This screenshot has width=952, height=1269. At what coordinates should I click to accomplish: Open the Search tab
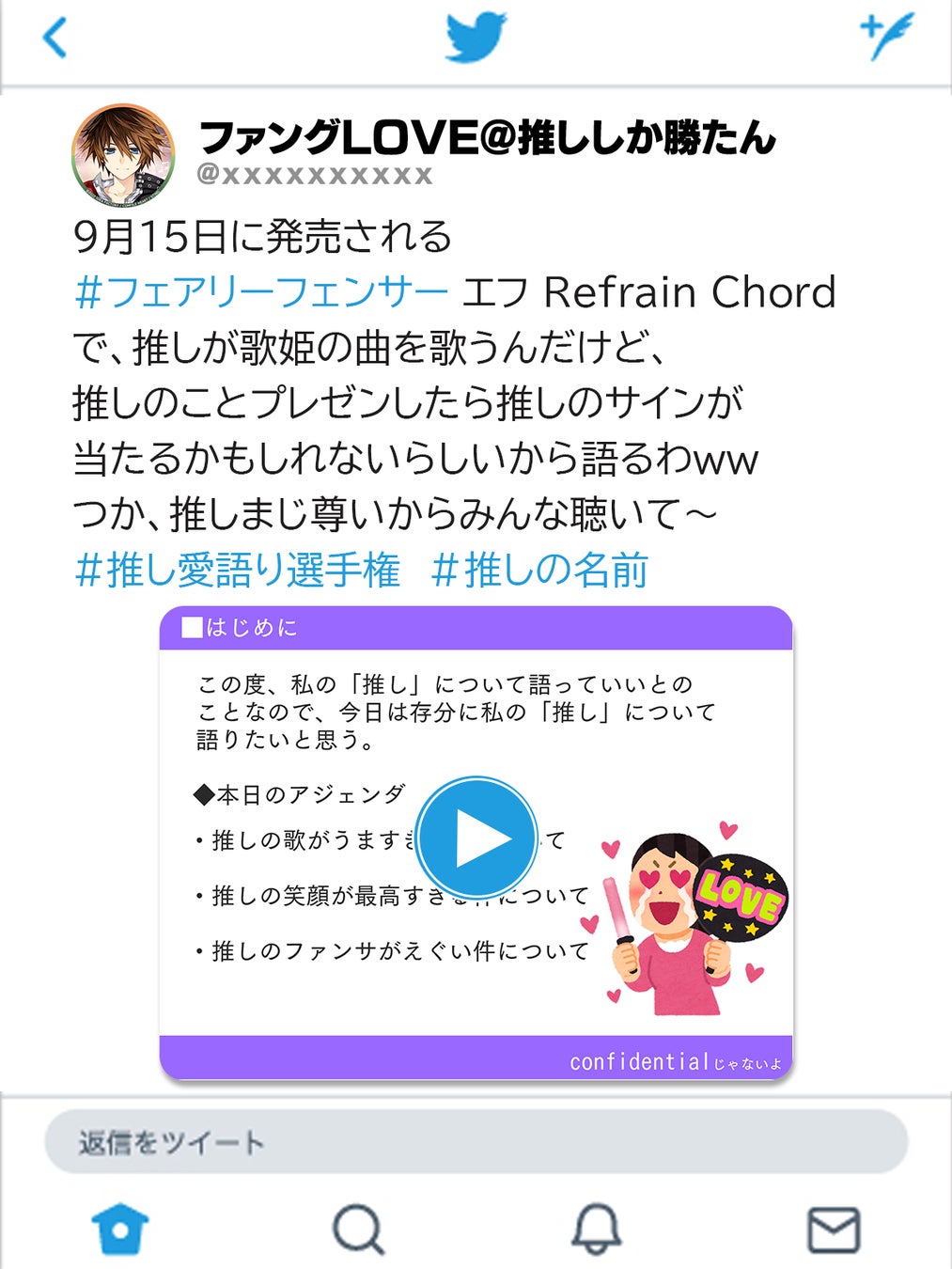358,1229
